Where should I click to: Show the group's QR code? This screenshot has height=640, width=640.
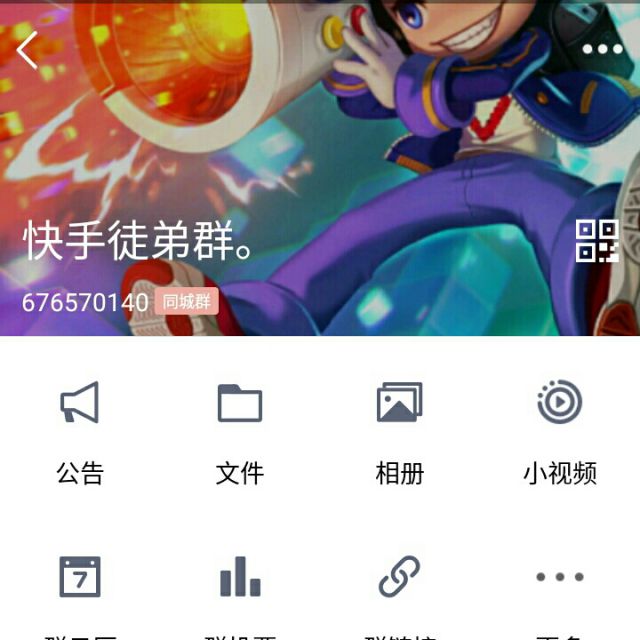597,241
